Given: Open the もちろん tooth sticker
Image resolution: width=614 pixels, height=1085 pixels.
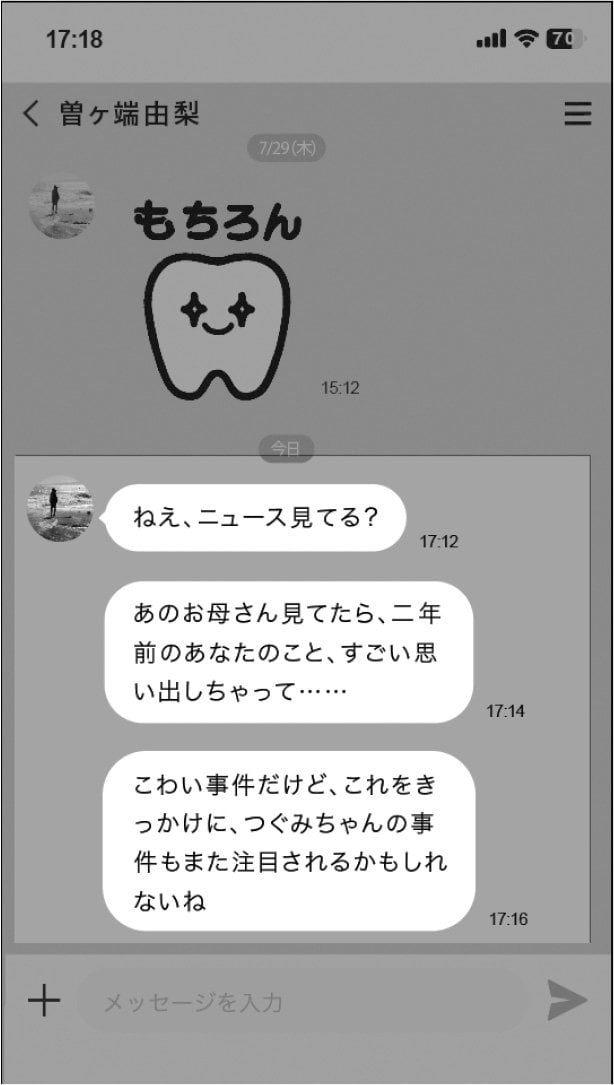Looking at the screenshot, I should point(217,300).
